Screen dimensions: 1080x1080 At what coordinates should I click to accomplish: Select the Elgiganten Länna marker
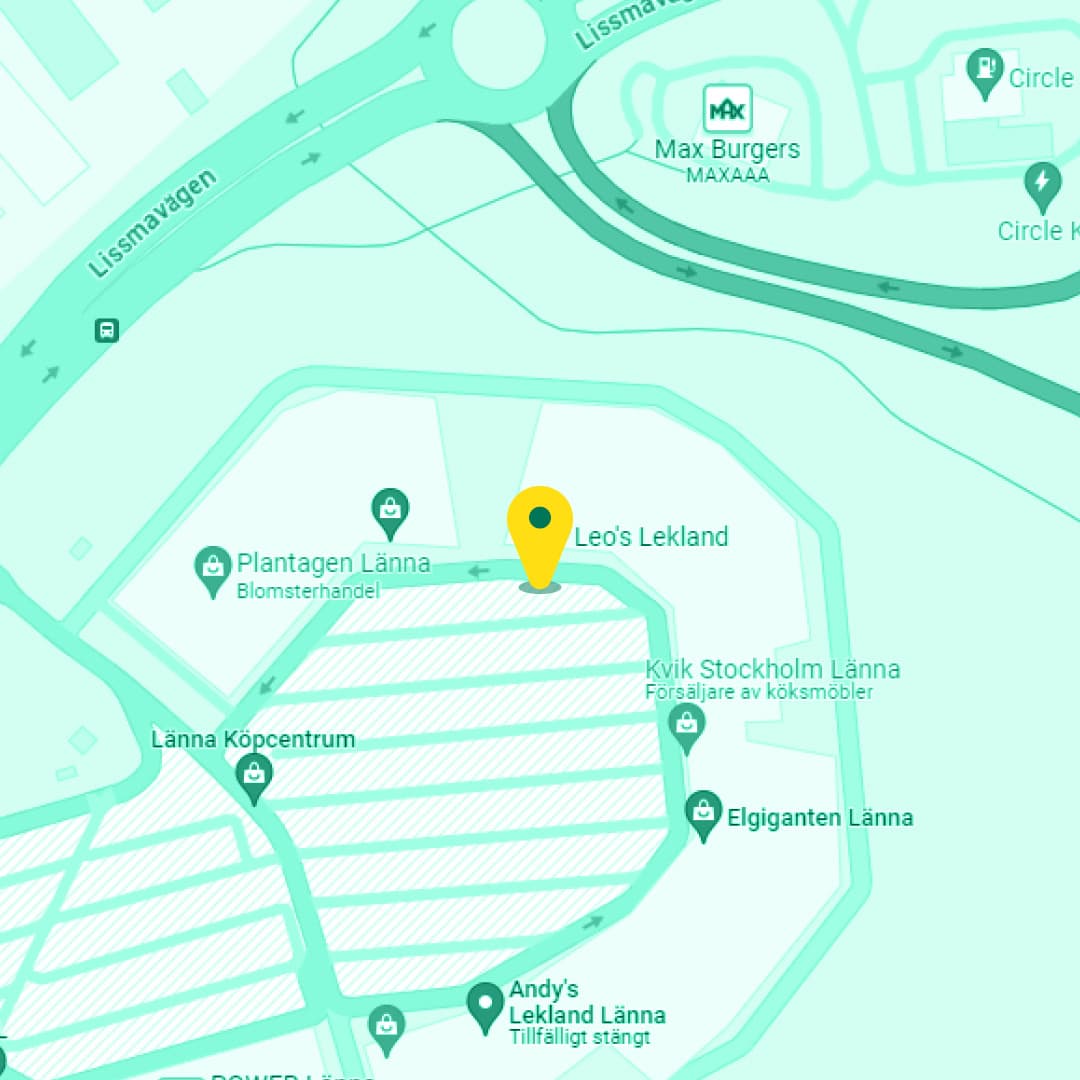[704, 811]
